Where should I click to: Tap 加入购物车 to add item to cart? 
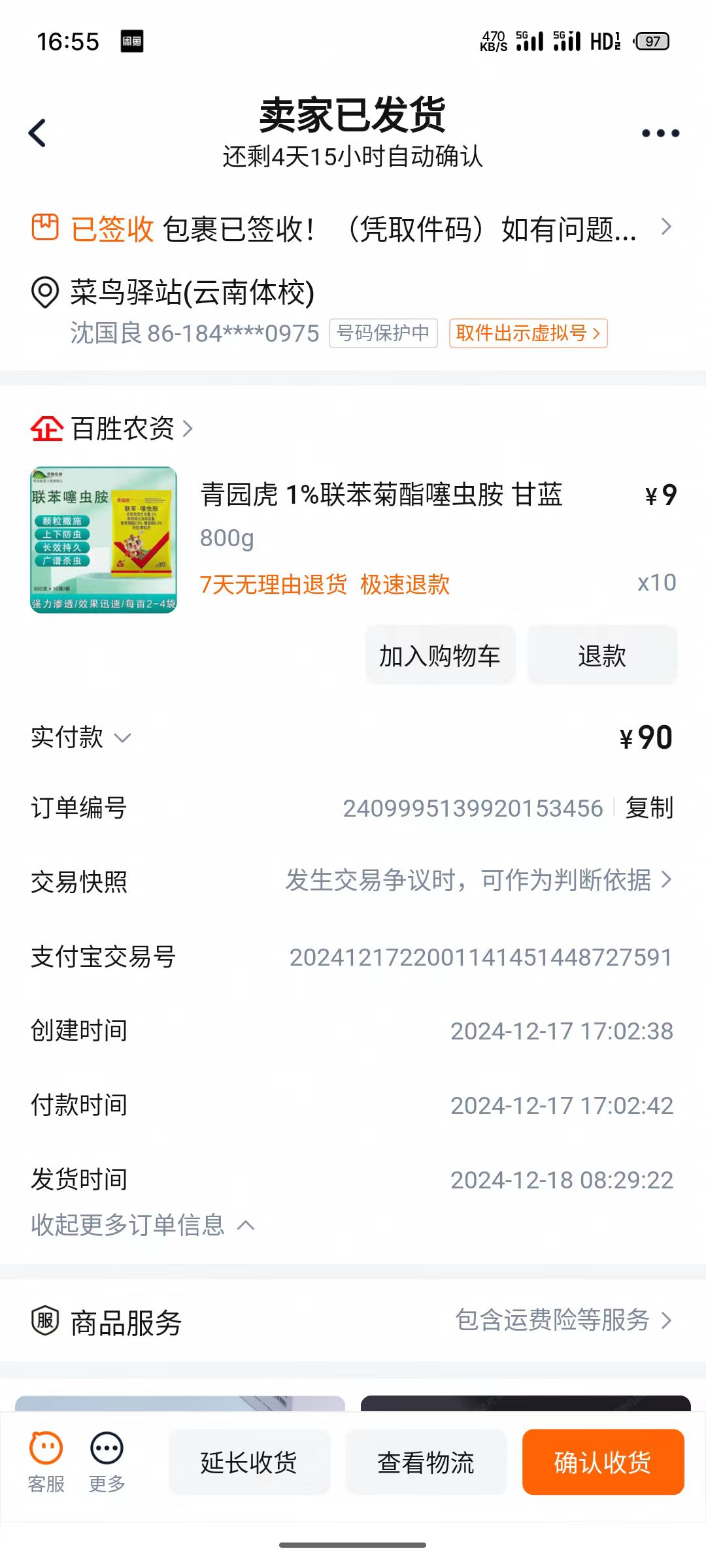pos(440,655)
